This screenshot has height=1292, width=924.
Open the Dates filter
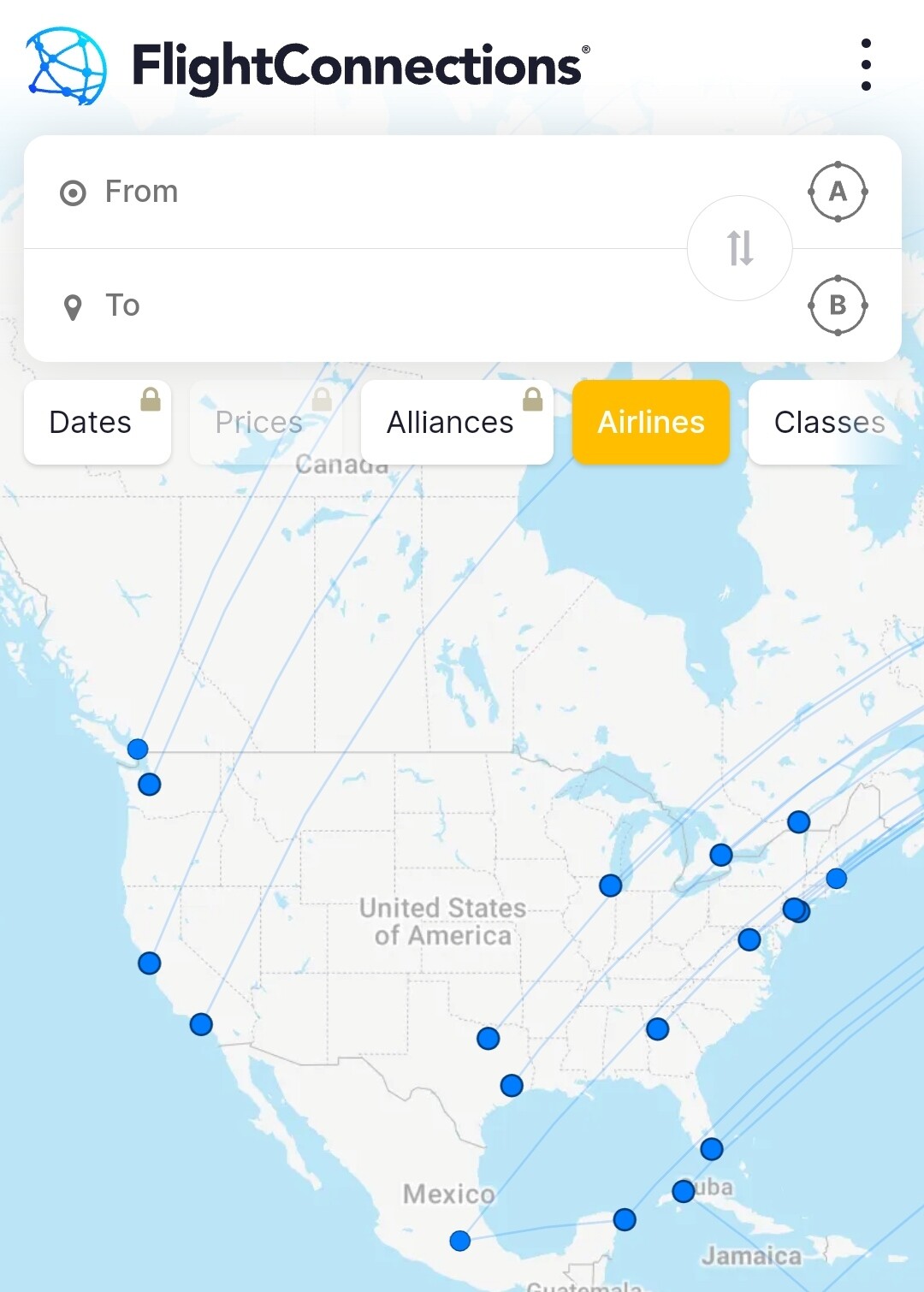pyautogui.click(x=97, y=423)
